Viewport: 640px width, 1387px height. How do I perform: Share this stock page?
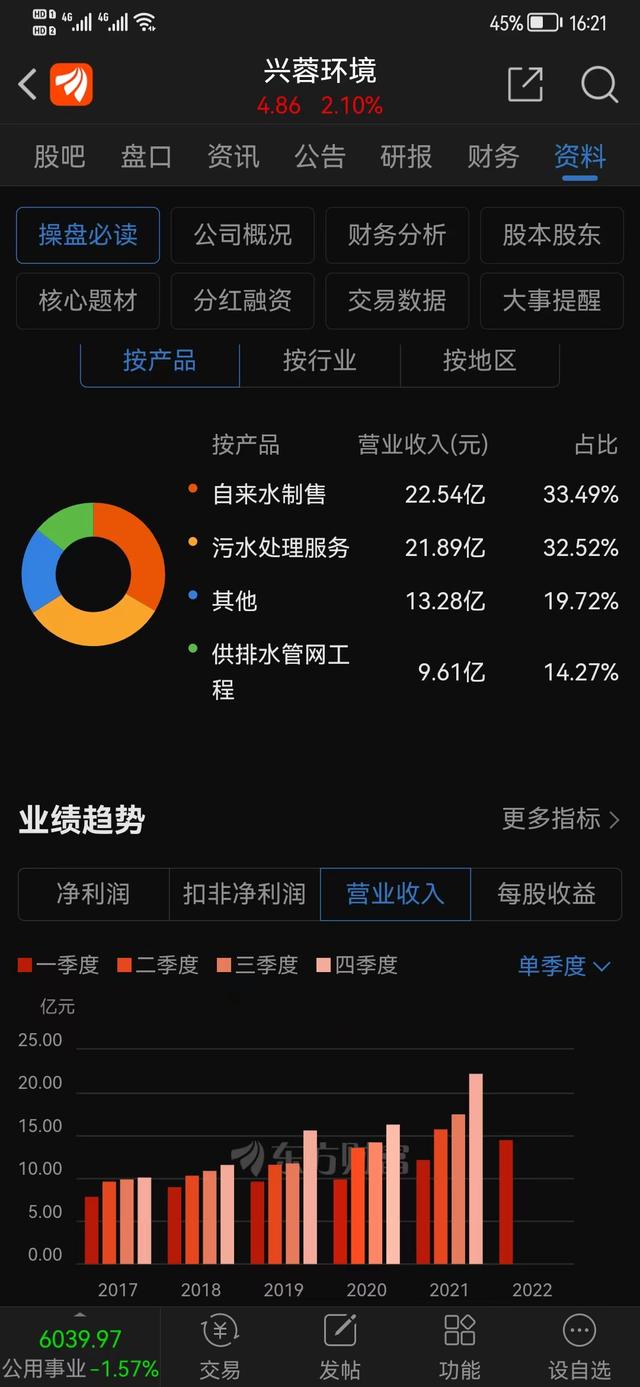click(x=525, y=85)
